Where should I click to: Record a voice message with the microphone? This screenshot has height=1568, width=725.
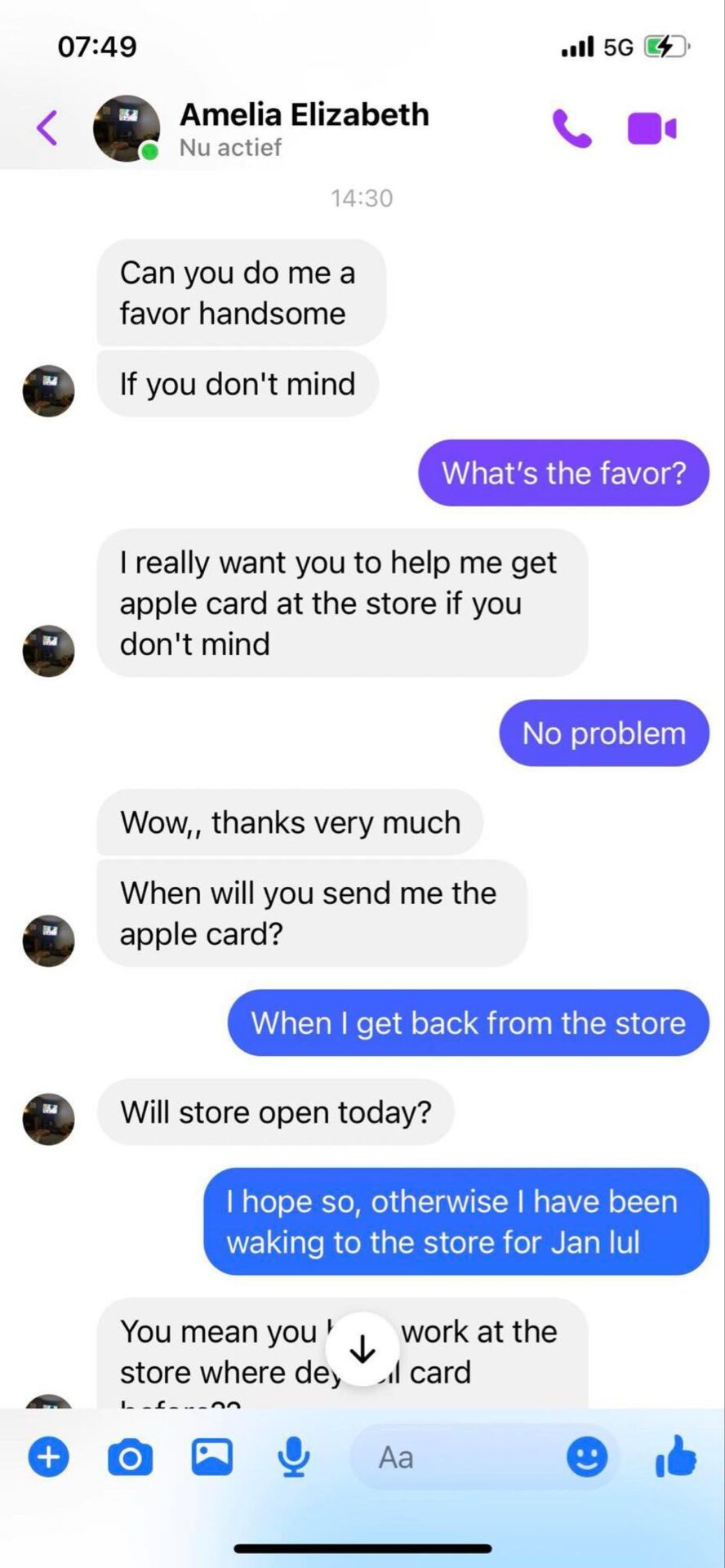[293, 1457]
